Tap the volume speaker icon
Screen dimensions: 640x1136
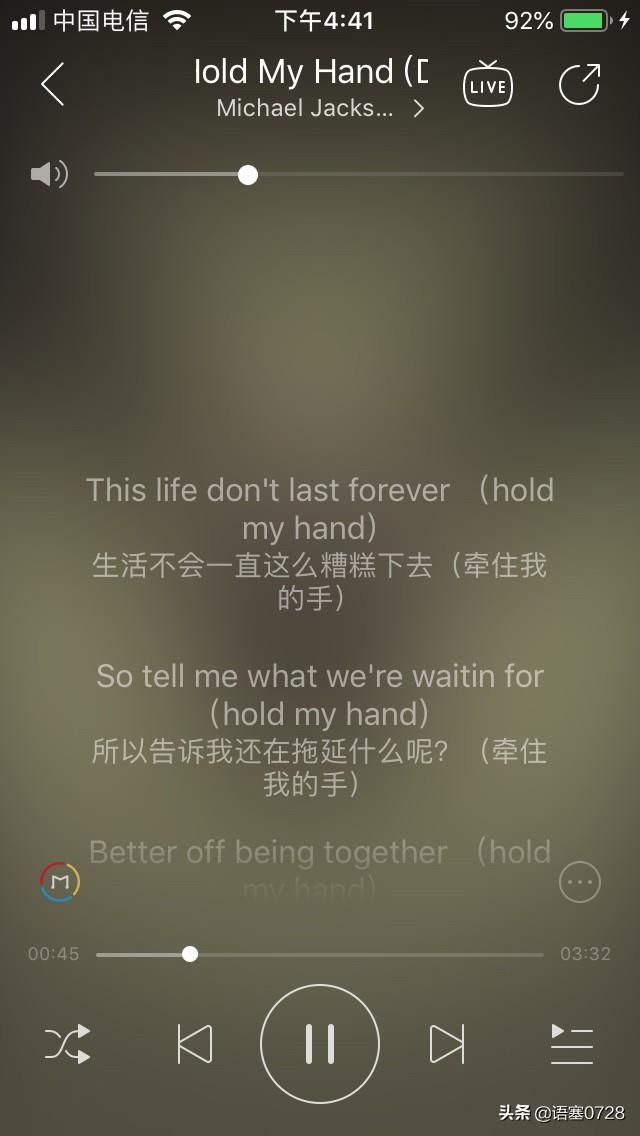48,175
